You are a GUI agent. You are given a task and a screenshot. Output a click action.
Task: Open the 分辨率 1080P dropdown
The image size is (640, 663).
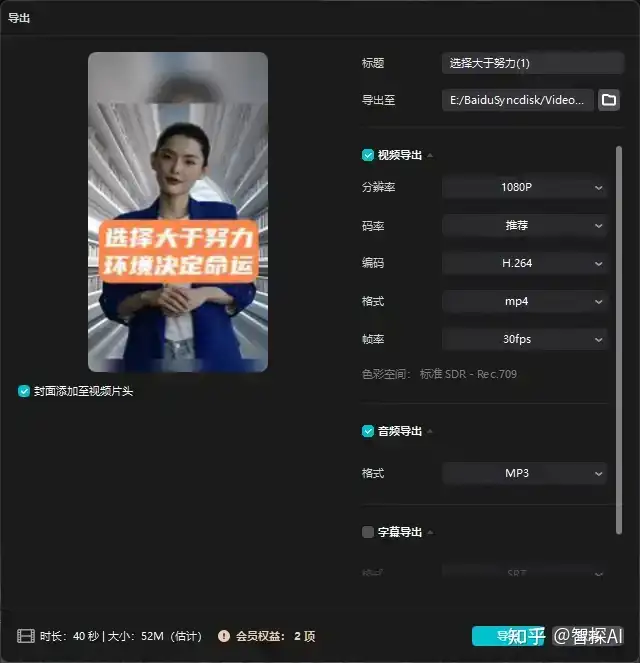(x=524, y=187)
